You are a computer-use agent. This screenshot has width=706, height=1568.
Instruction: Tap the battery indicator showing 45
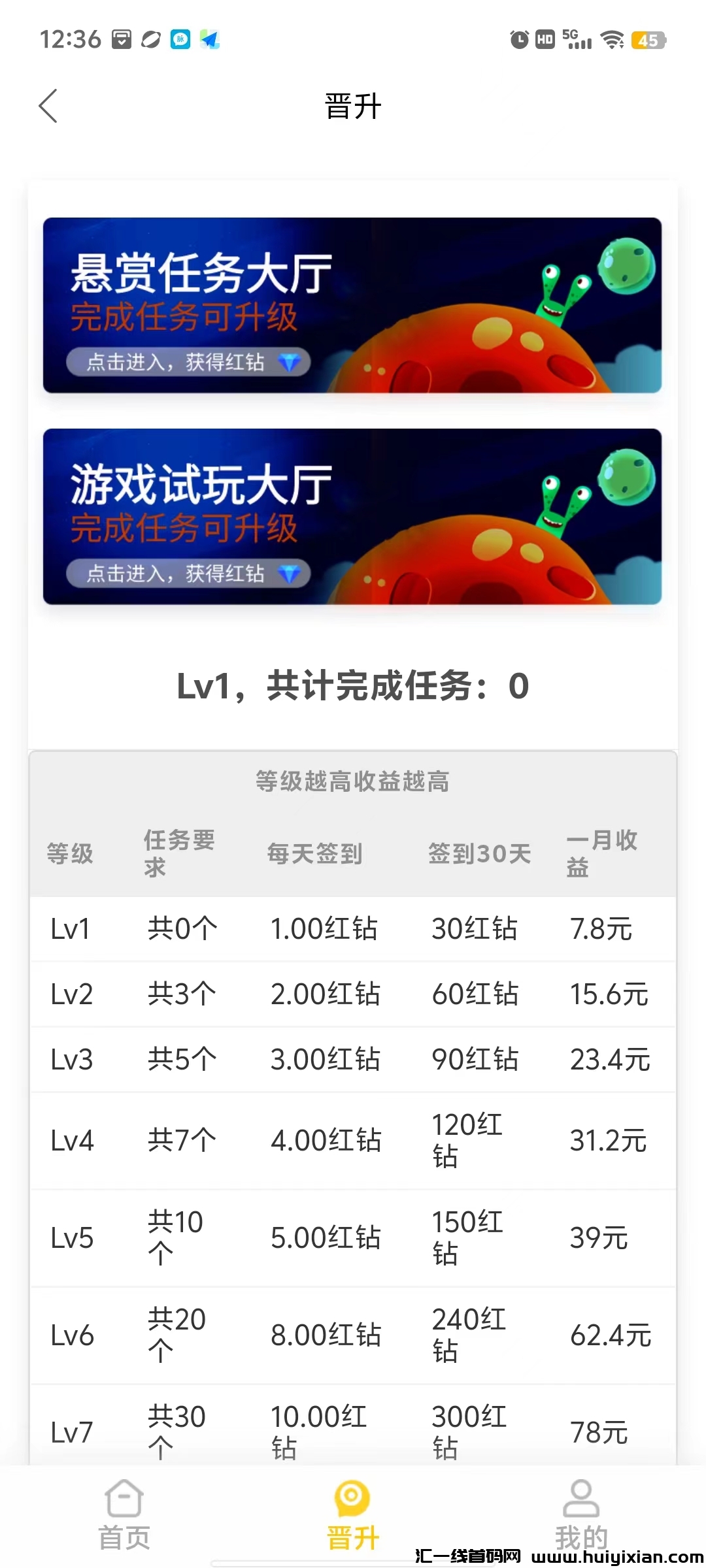(647, 41)
